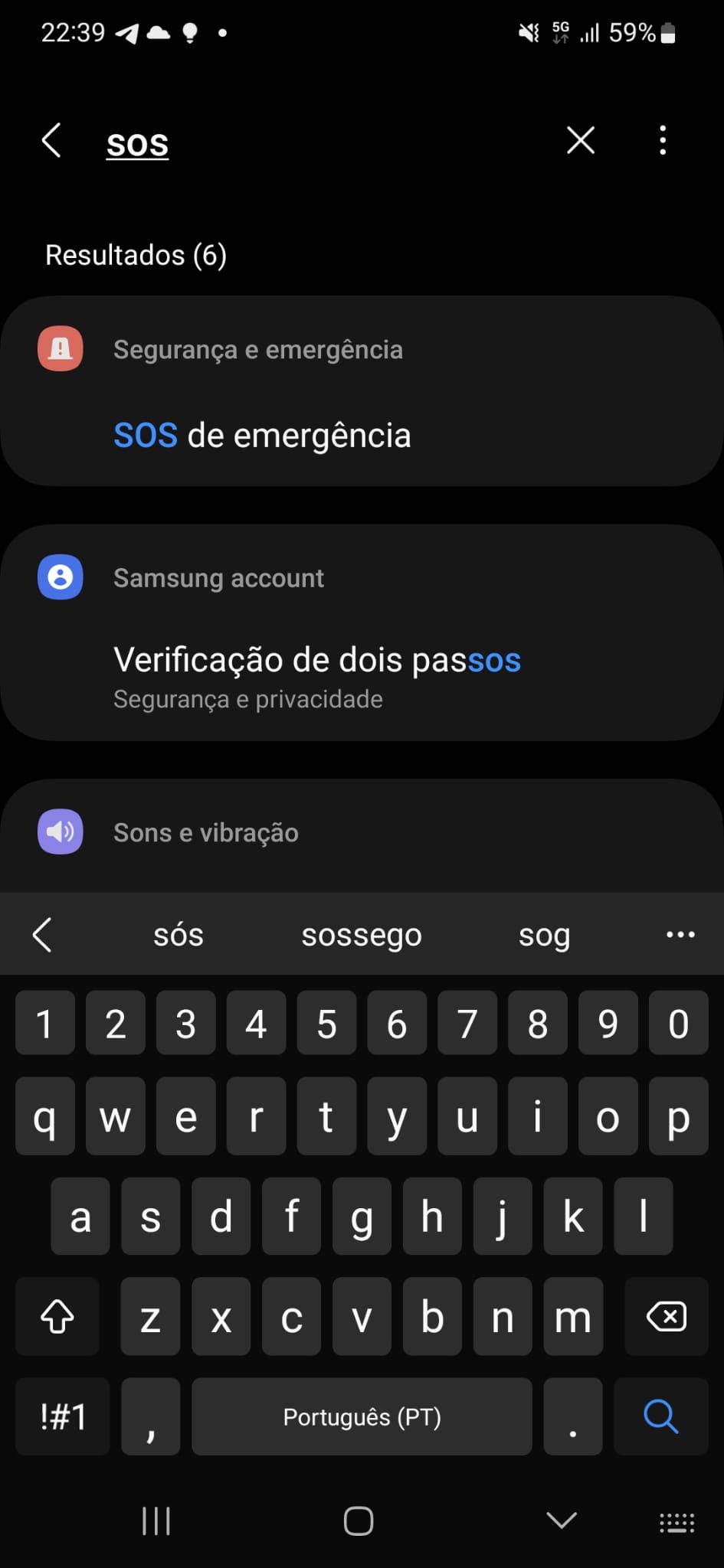The height and width of the screenshot is (1568, 724).
Task: Open Verificação de dois passos result
Action: tap(362, 632)
